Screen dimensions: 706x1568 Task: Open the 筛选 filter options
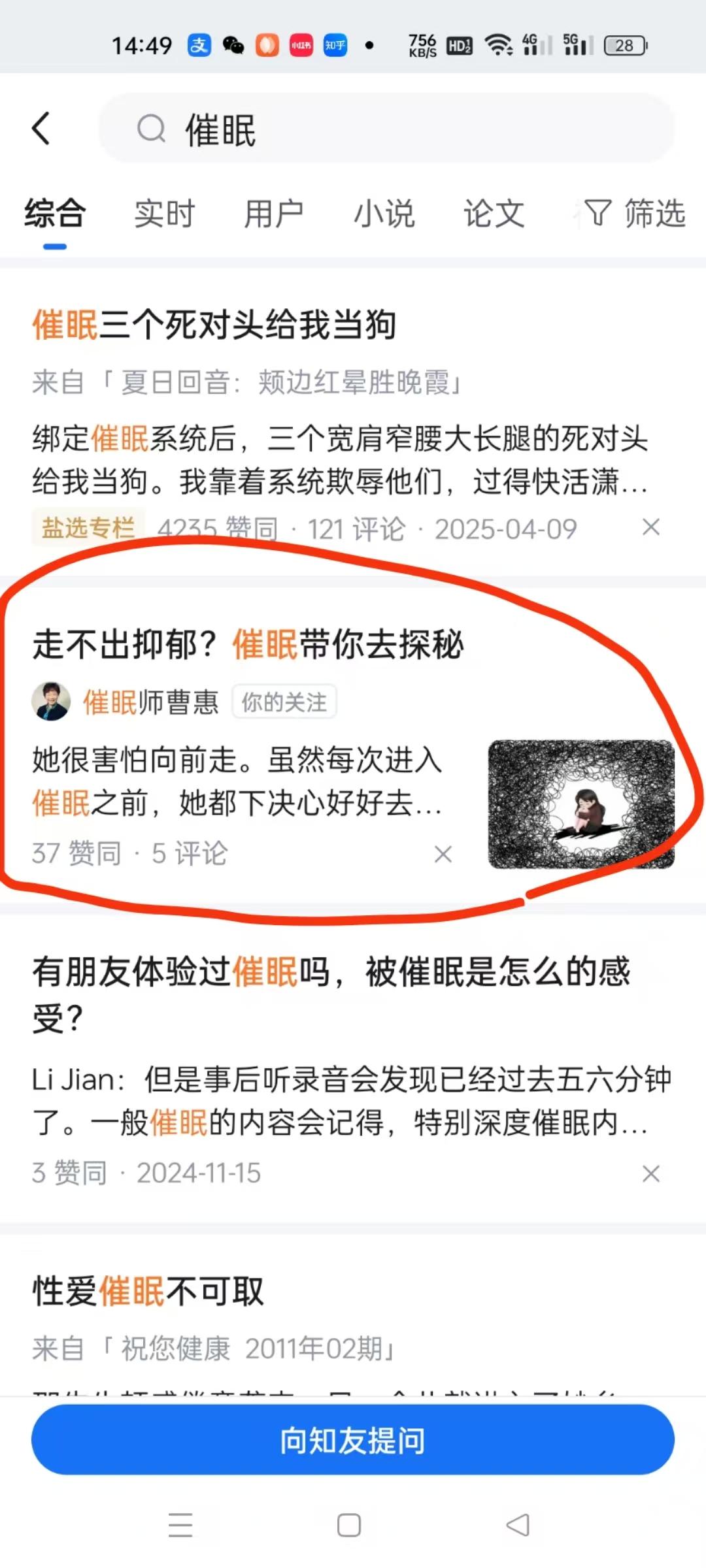635,214
